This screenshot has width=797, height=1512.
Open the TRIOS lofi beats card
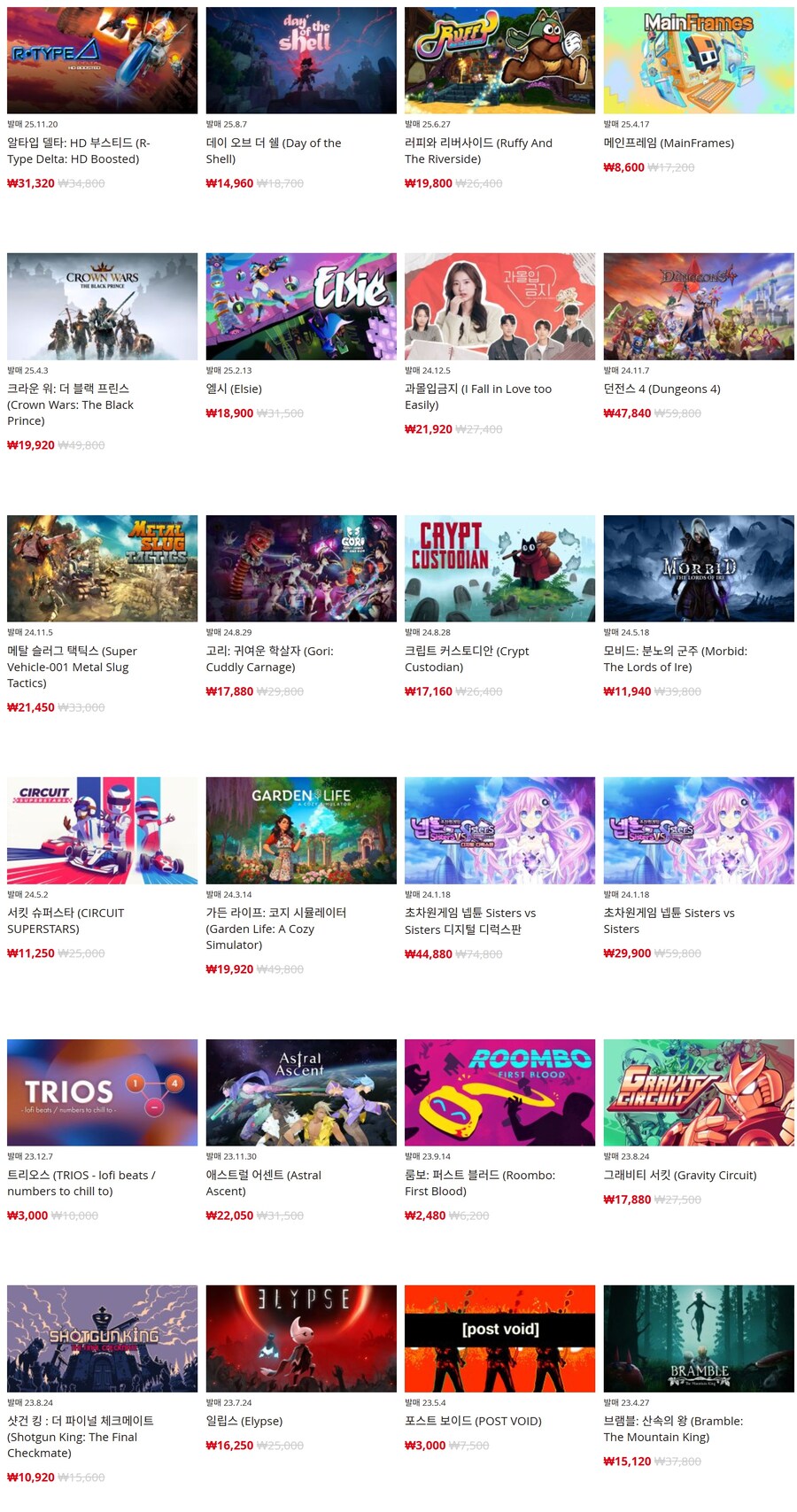pyautogui.click(x=102, y=1092)
